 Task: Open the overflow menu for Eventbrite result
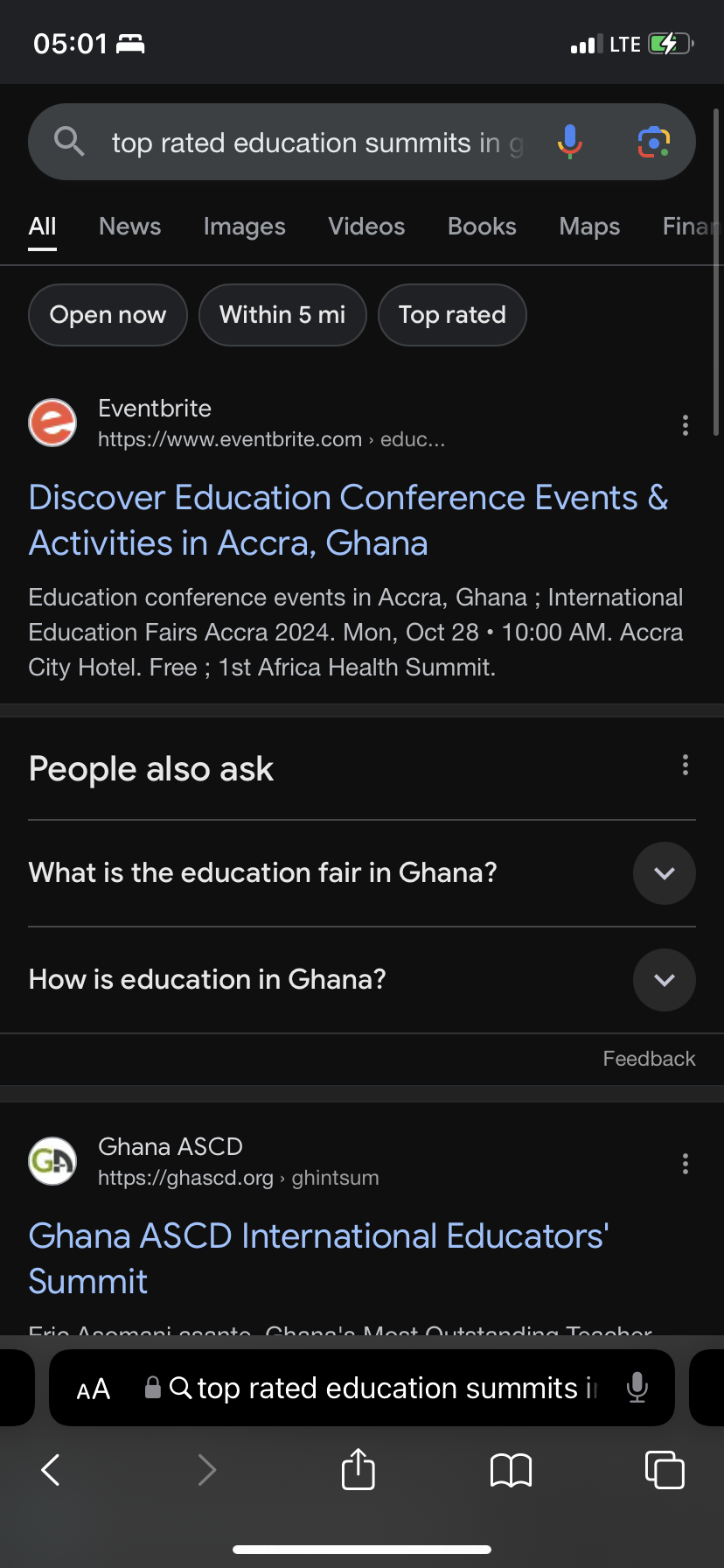coord(686,425)
